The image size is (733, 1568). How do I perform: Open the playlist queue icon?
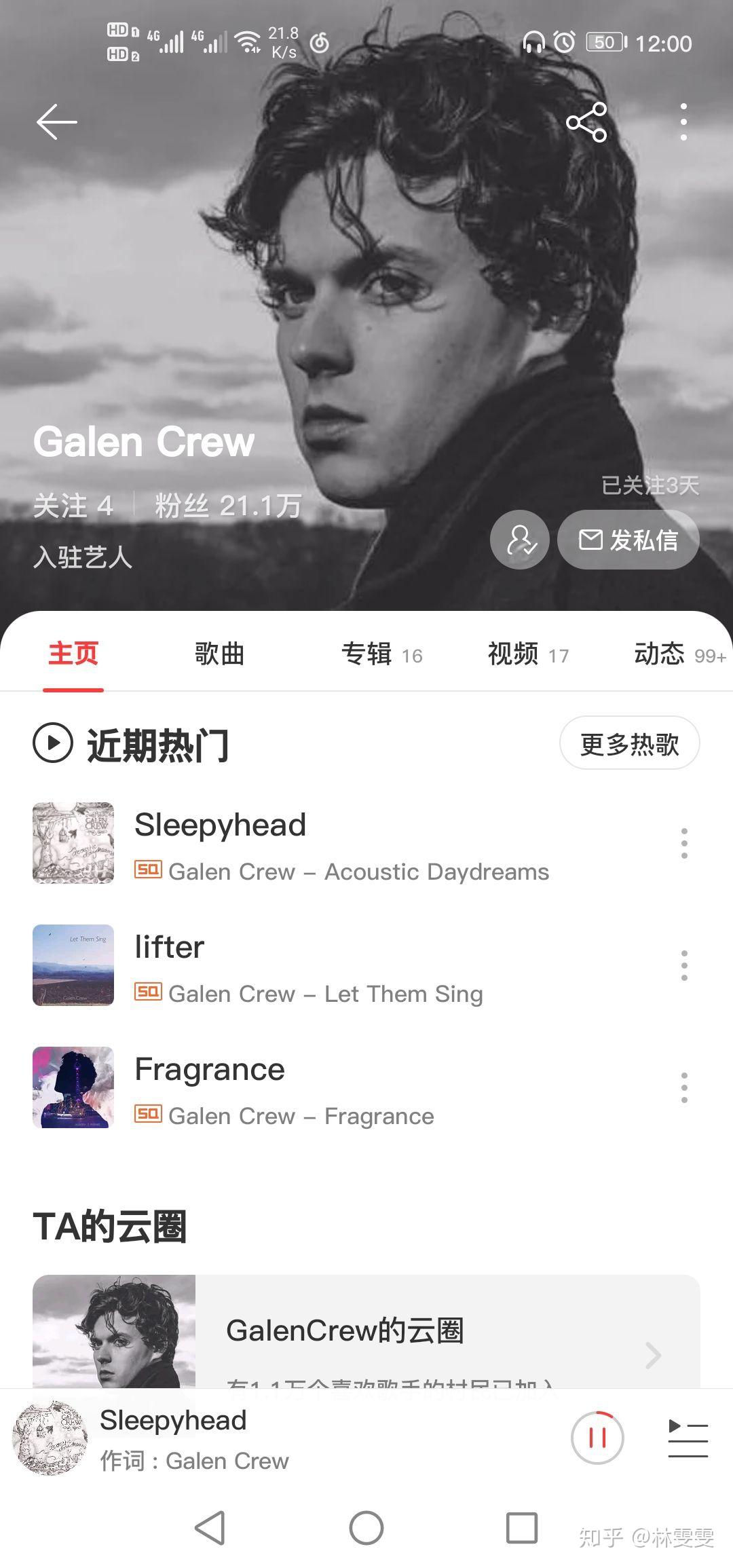688,1438
